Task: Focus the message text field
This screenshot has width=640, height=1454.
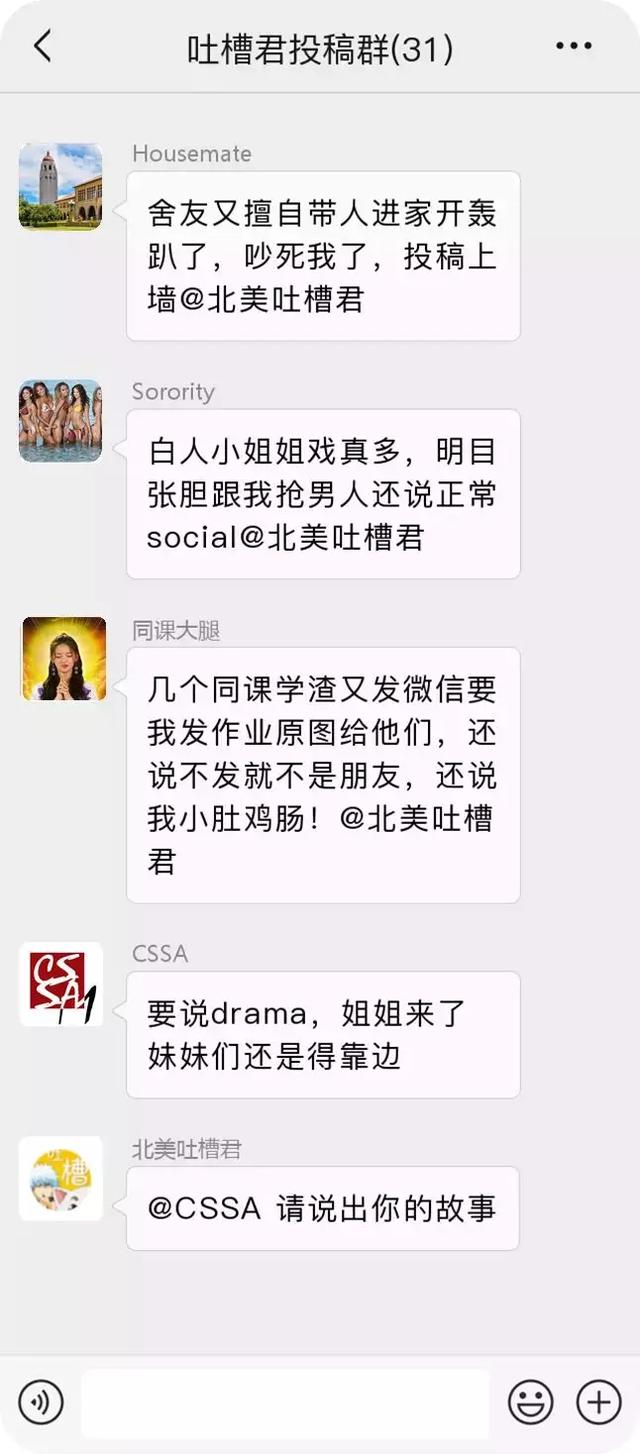Action: pyautogui.click(x=285, y=1403)
